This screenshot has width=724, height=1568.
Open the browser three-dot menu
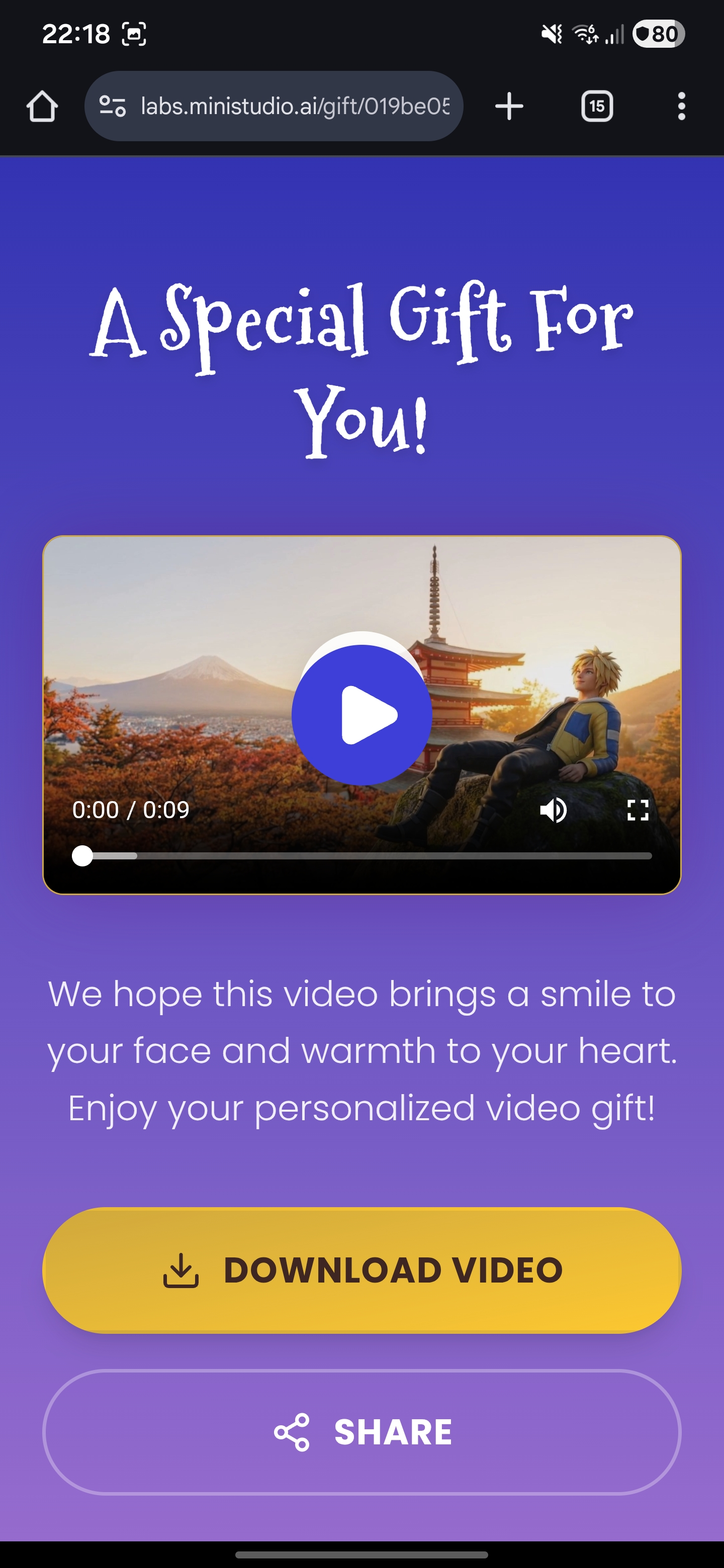tap(681, 106)
